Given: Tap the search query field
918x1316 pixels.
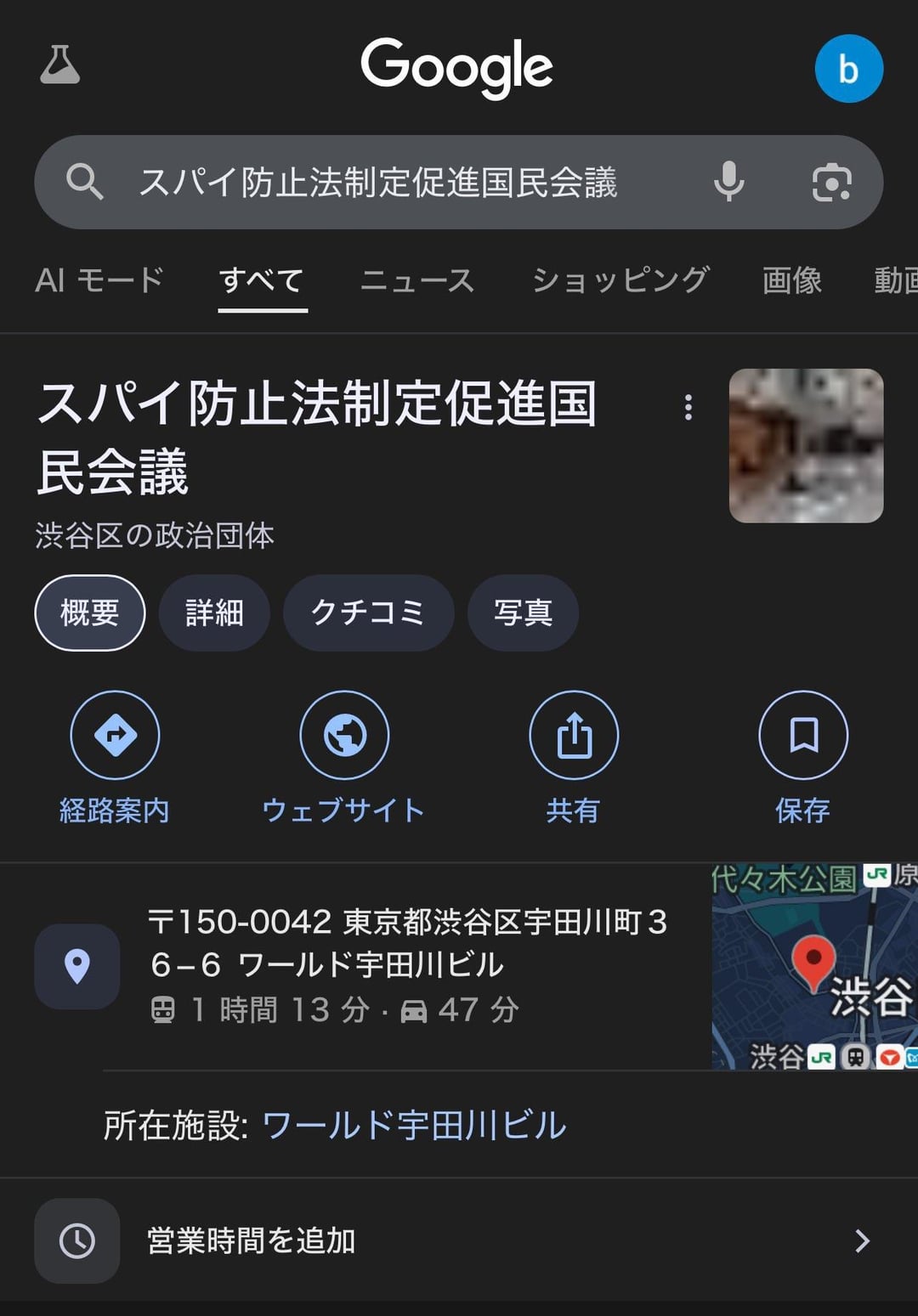Looking at the screenshot, I should [x=378, y=183].
